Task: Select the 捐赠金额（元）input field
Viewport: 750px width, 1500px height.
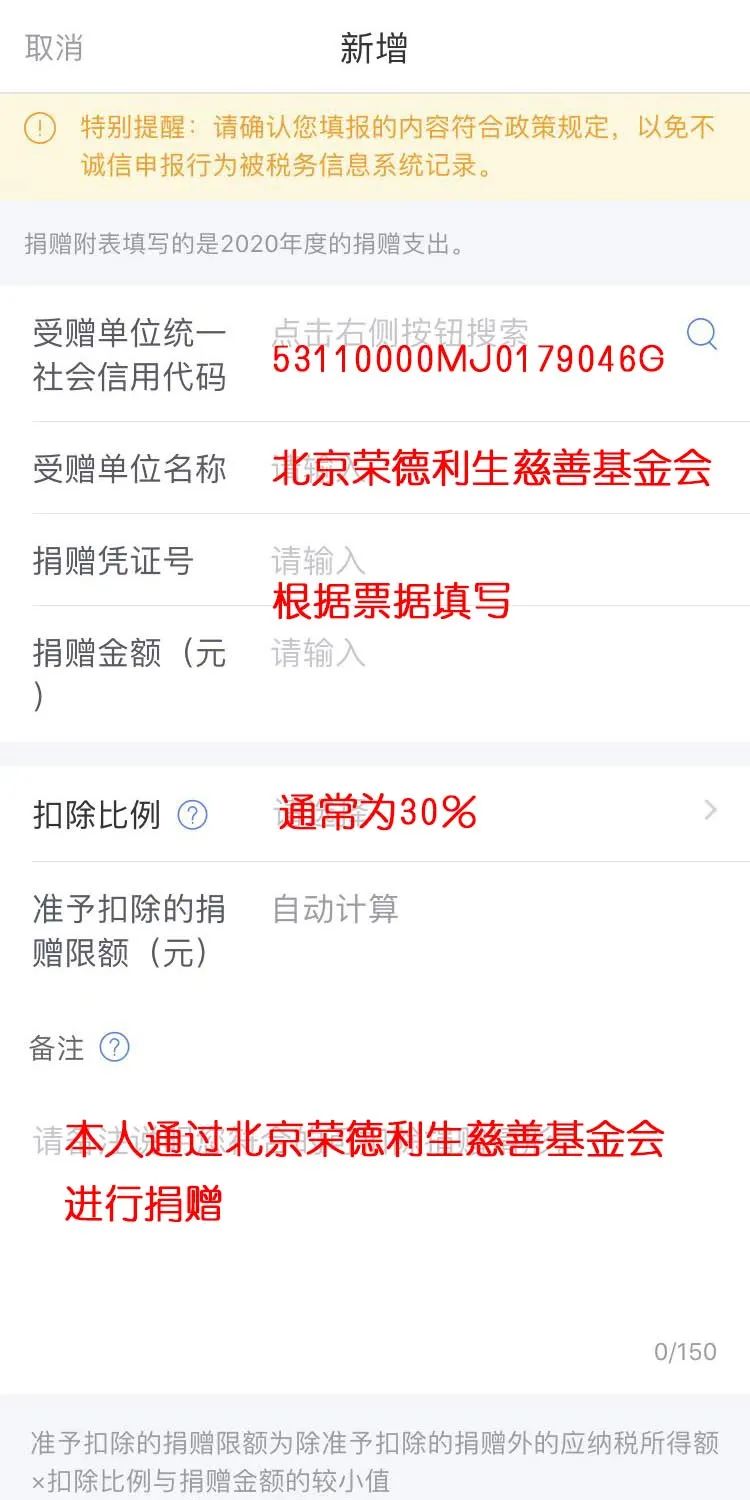Action: click(x=490, y=654)
